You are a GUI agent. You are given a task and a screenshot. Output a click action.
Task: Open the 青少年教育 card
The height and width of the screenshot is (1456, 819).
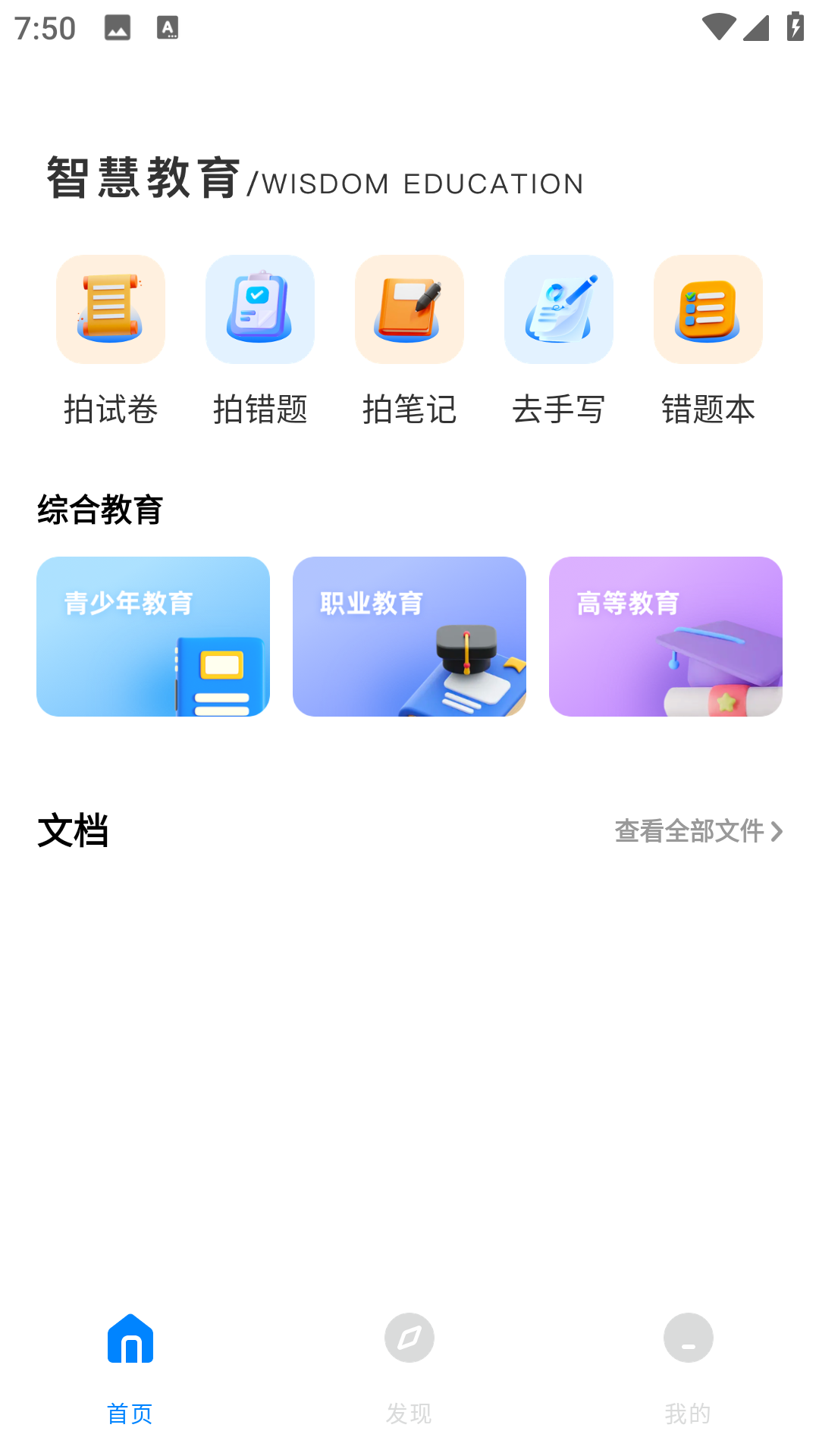[x=153, y=637]
